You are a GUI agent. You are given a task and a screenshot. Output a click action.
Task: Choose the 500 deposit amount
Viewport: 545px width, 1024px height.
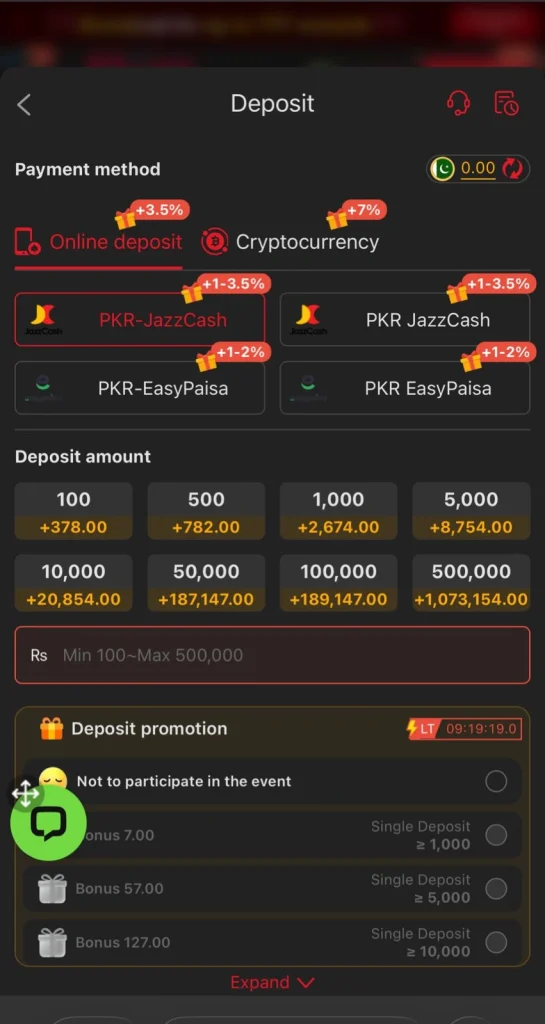206,511
